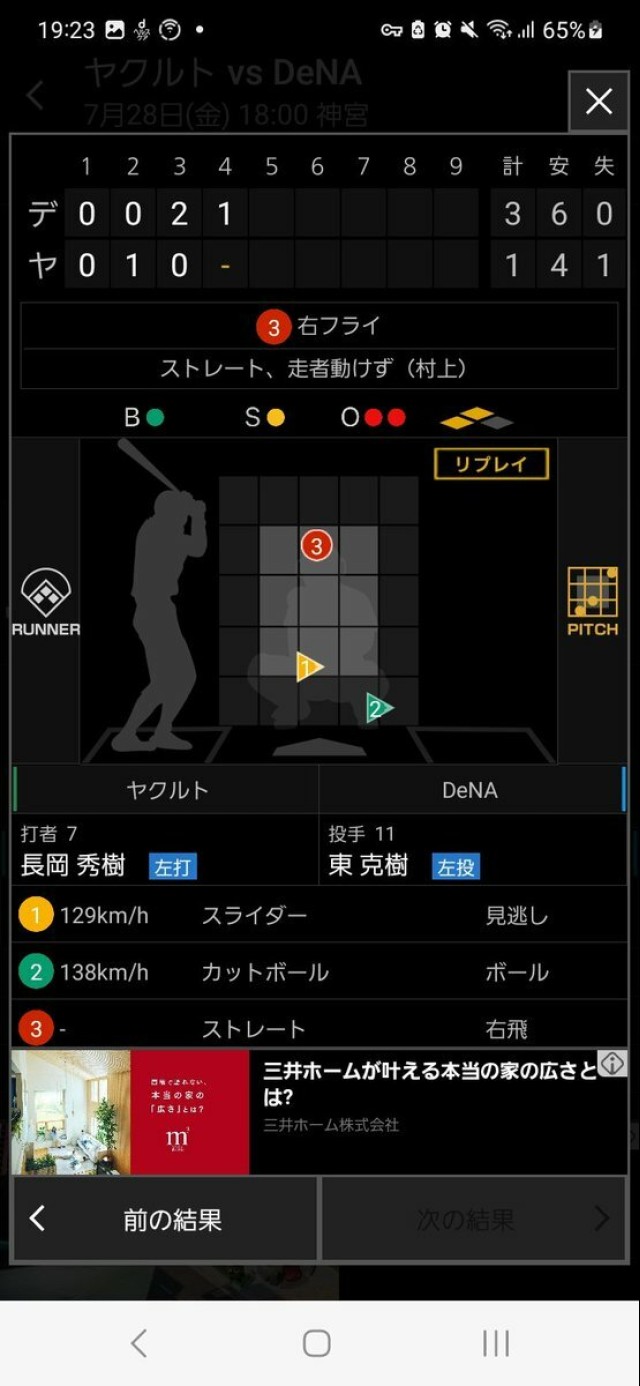Open the ad info icon
The width and height of the screenshot is (640, 1386).
click(x=612, y=1063)
